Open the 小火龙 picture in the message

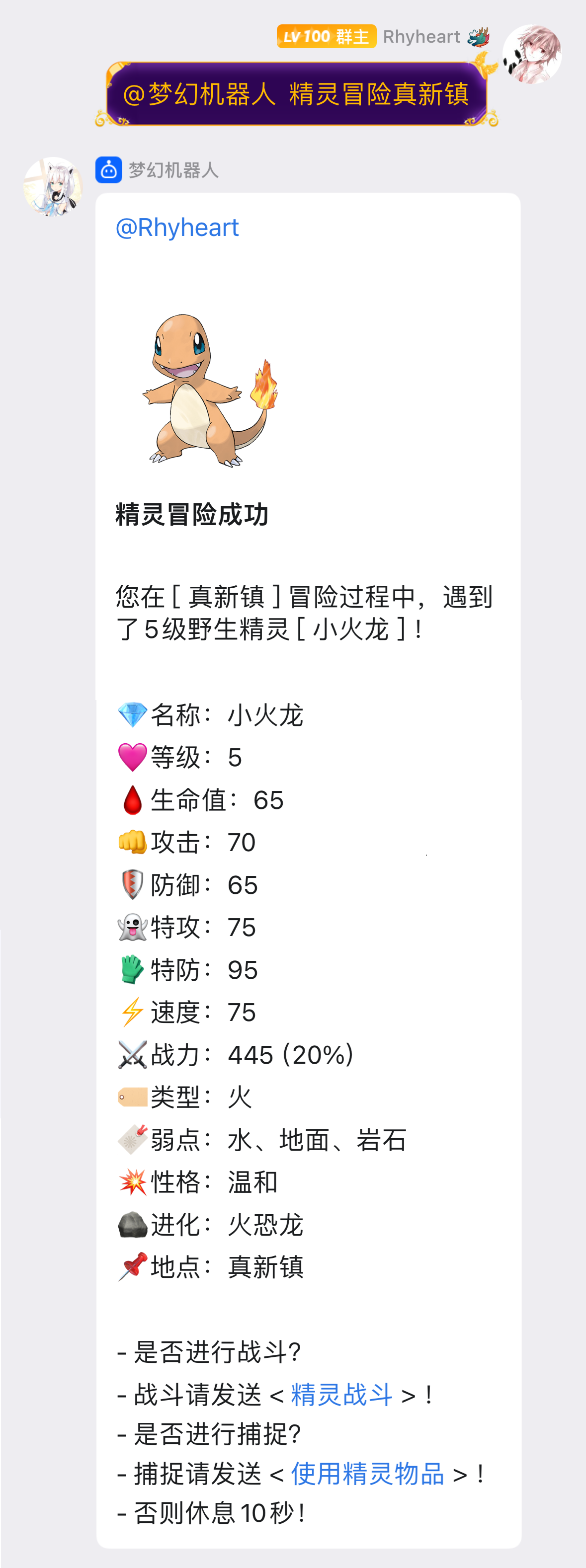point(210,390)
